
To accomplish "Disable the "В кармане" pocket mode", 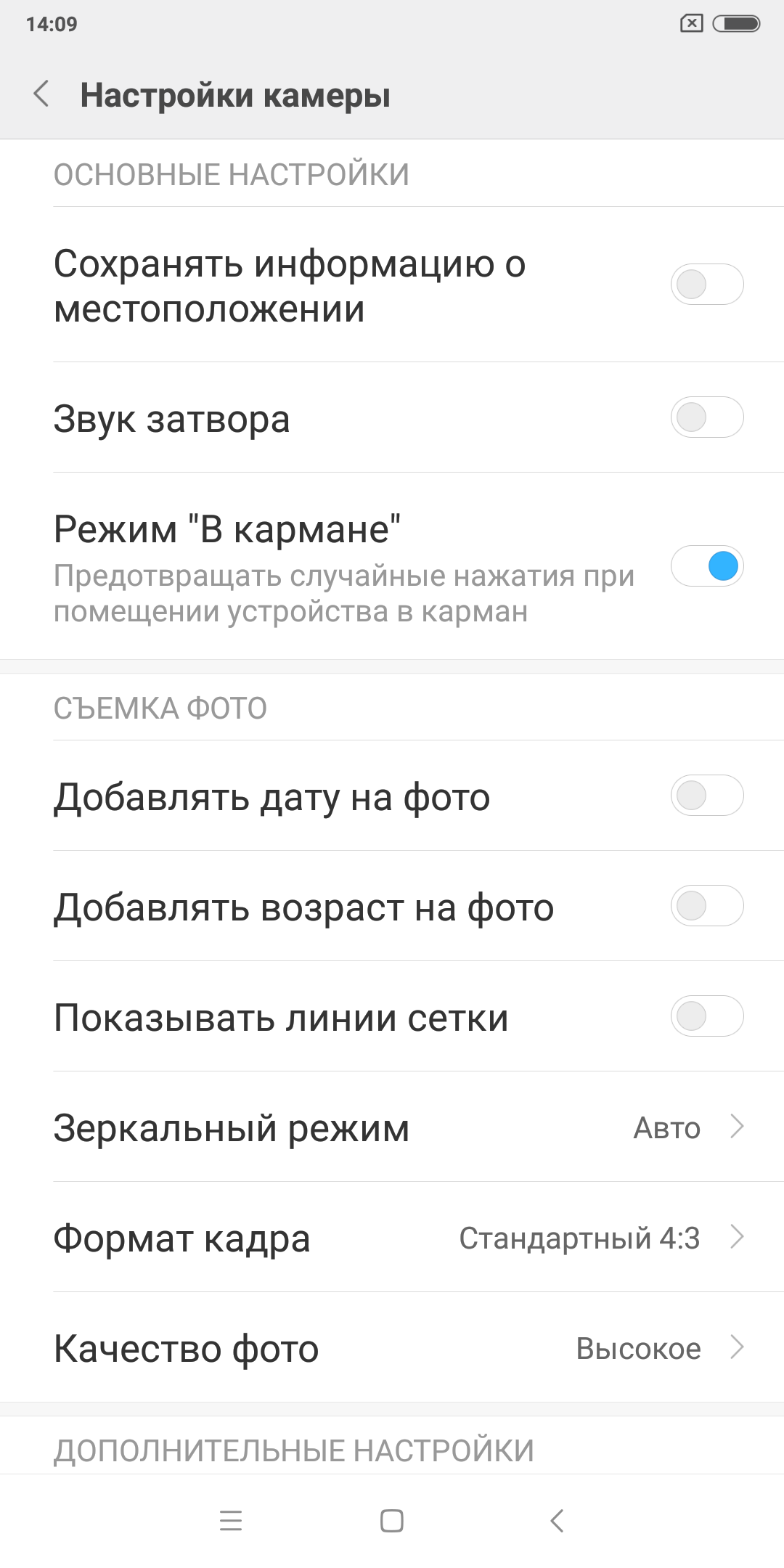I will [706, 565].
